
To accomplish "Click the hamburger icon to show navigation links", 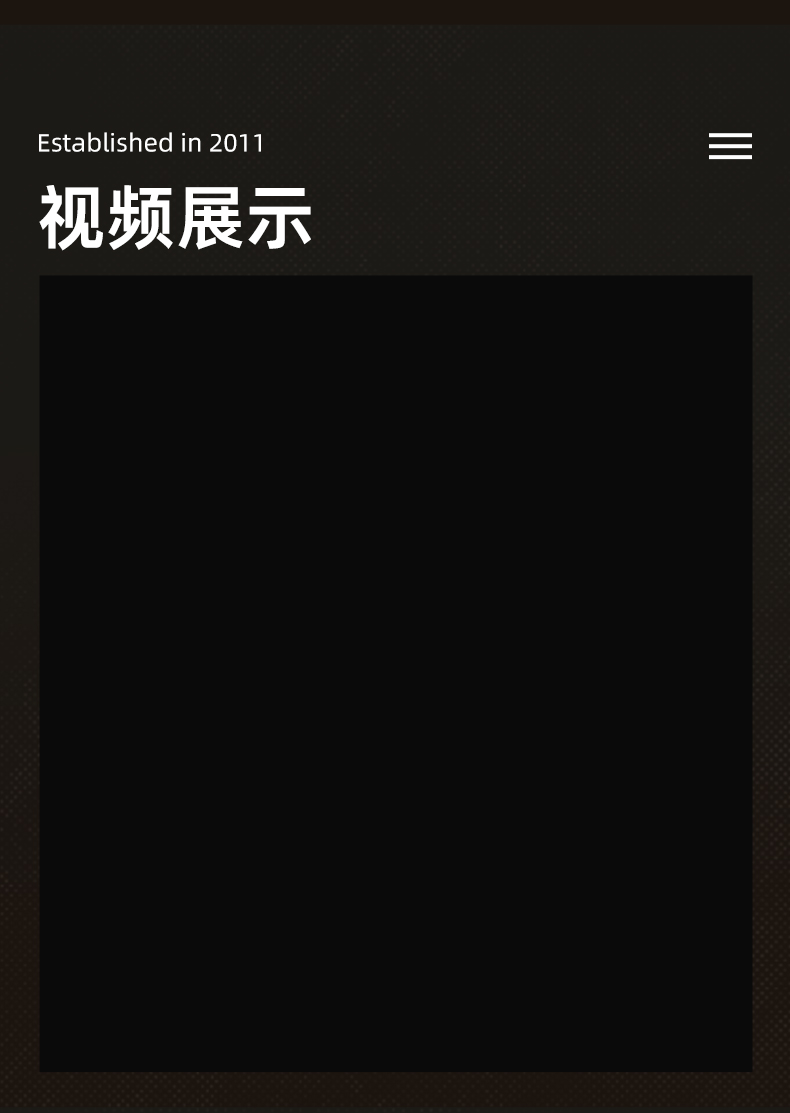I will (730, 146).
